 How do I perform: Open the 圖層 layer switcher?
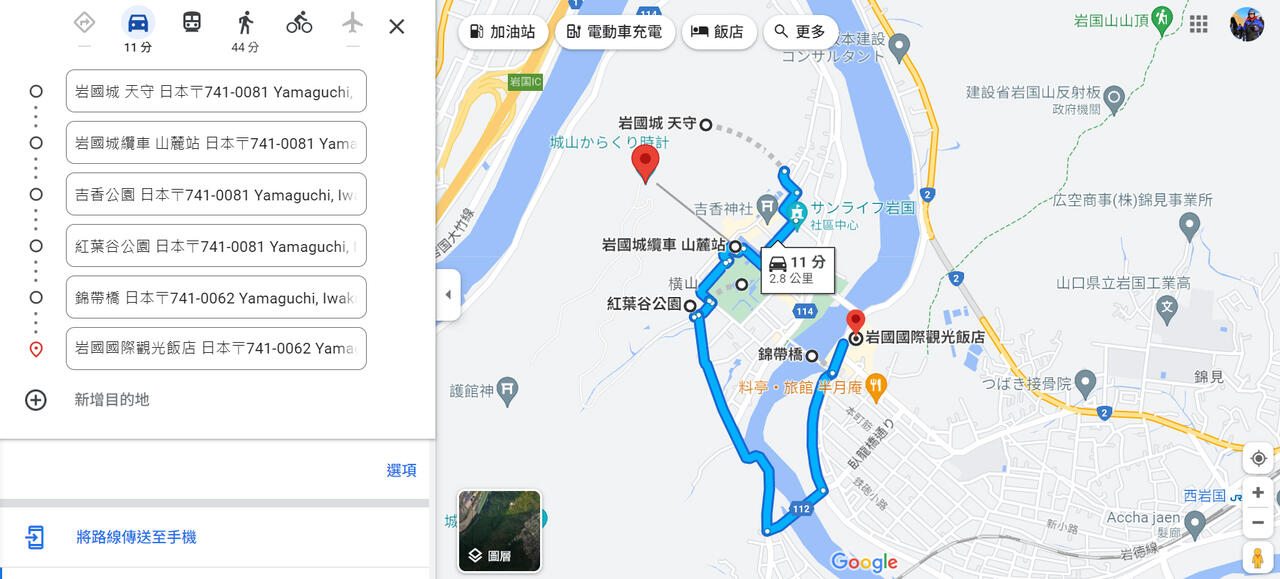[499, 531]
